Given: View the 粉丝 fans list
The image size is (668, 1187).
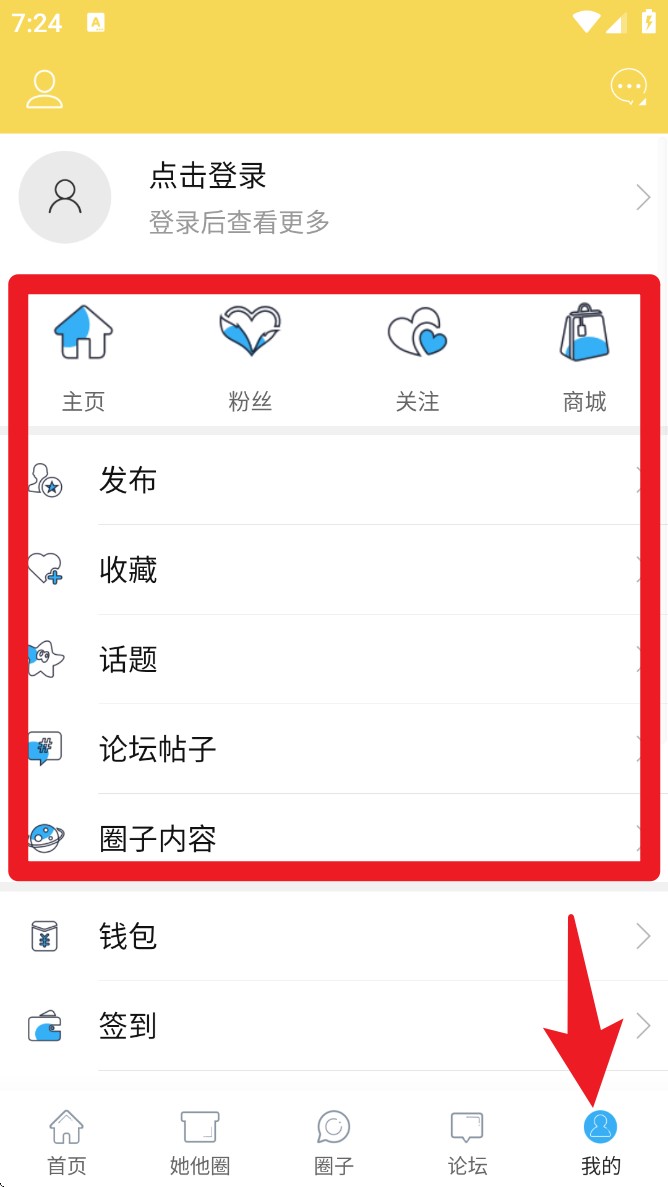Looking at the screenshot, I should click(x=250, y=358).
